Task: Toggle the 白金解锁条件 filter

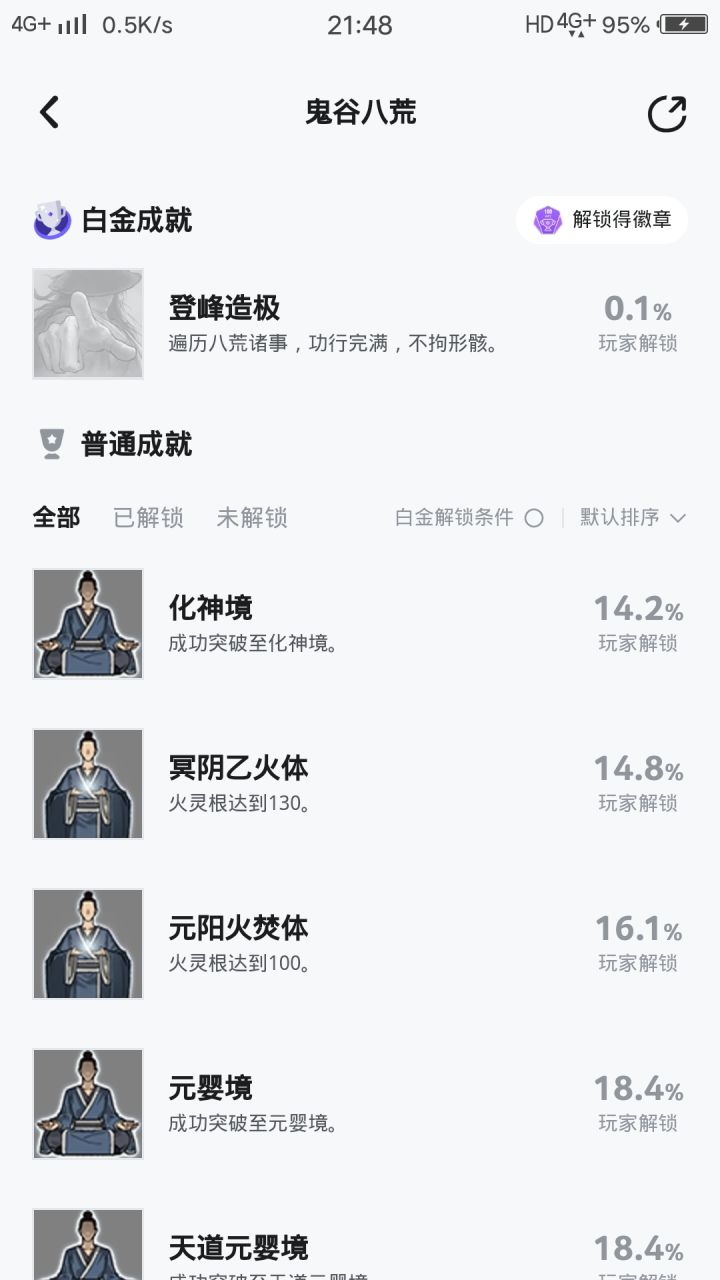Action: [x=469, y=517]
